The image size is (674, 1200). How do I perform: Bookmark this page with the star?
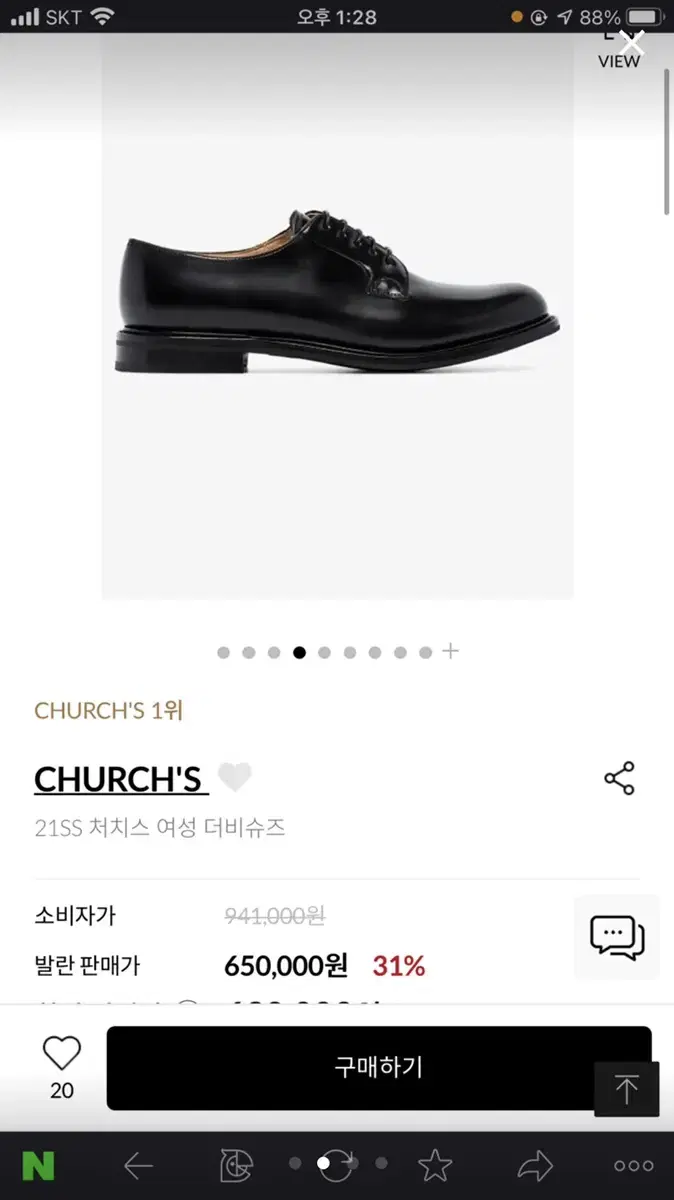pyautogui.click(x=435, y=1166)
